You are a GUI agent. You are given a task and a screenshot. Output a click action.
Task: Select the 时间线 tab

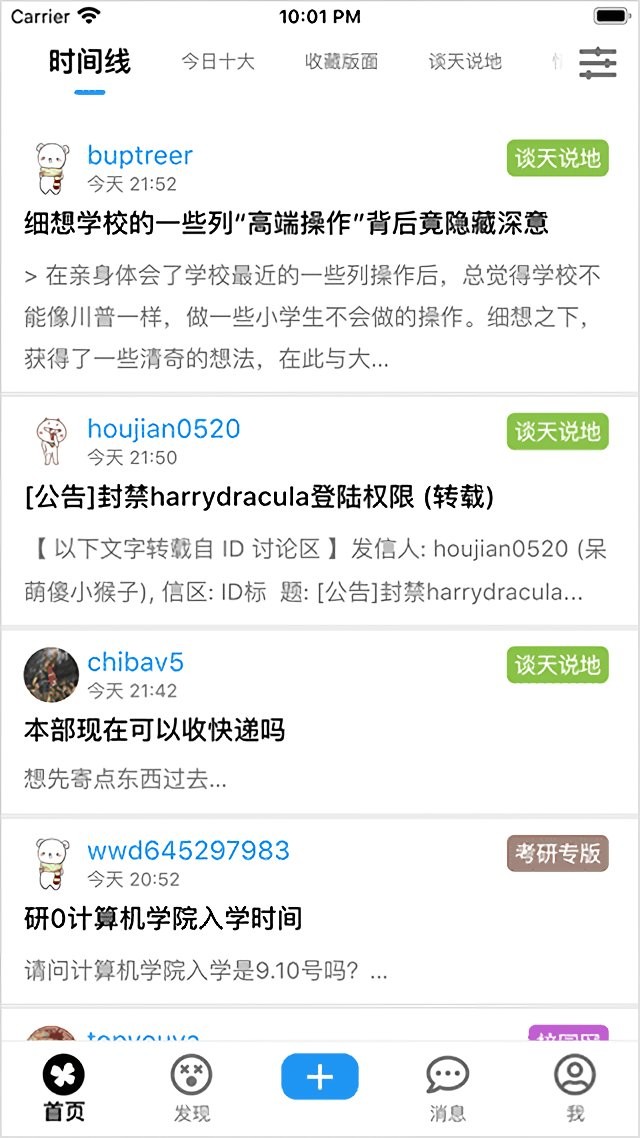point(90,62)
